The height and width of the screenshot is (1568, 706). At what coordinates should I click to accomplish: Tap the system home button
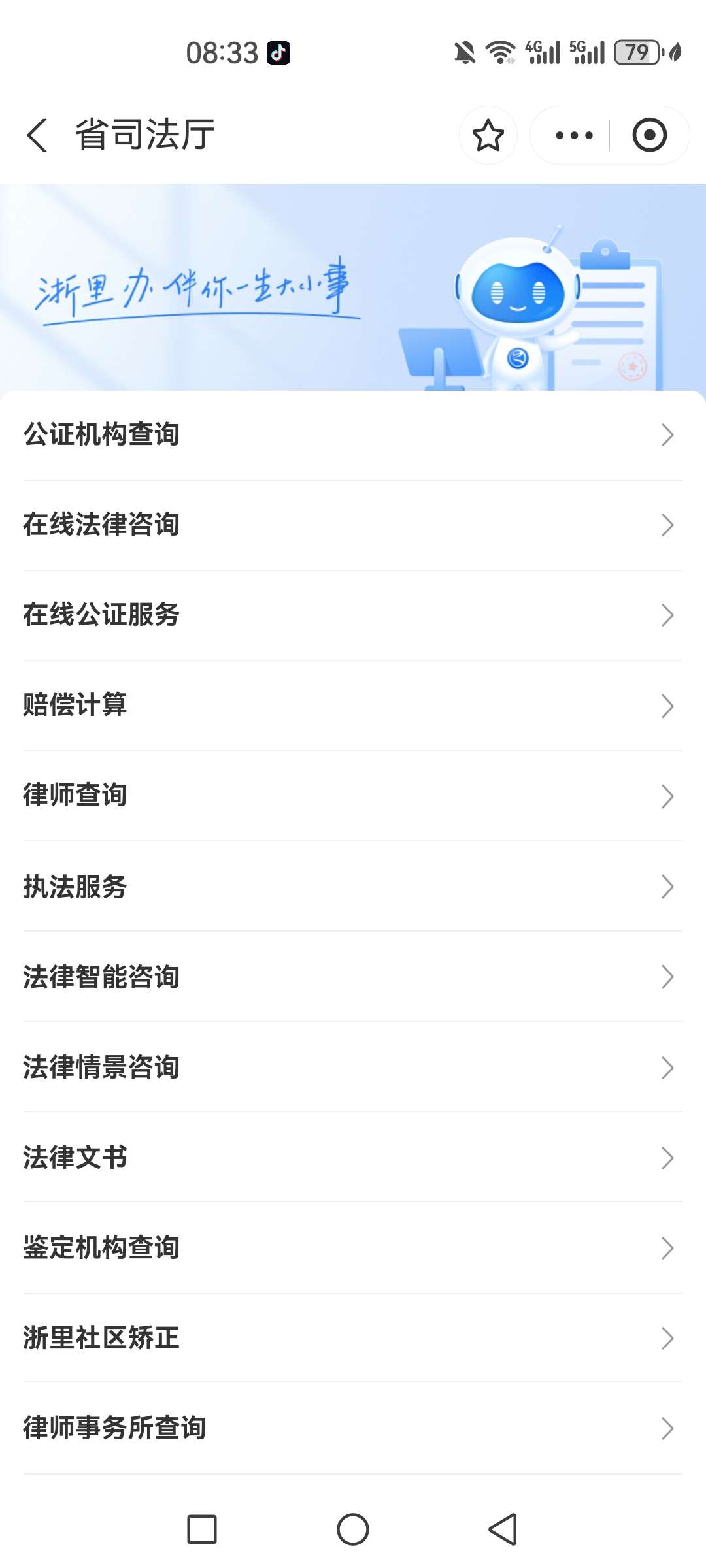(x=353, y=1529)
